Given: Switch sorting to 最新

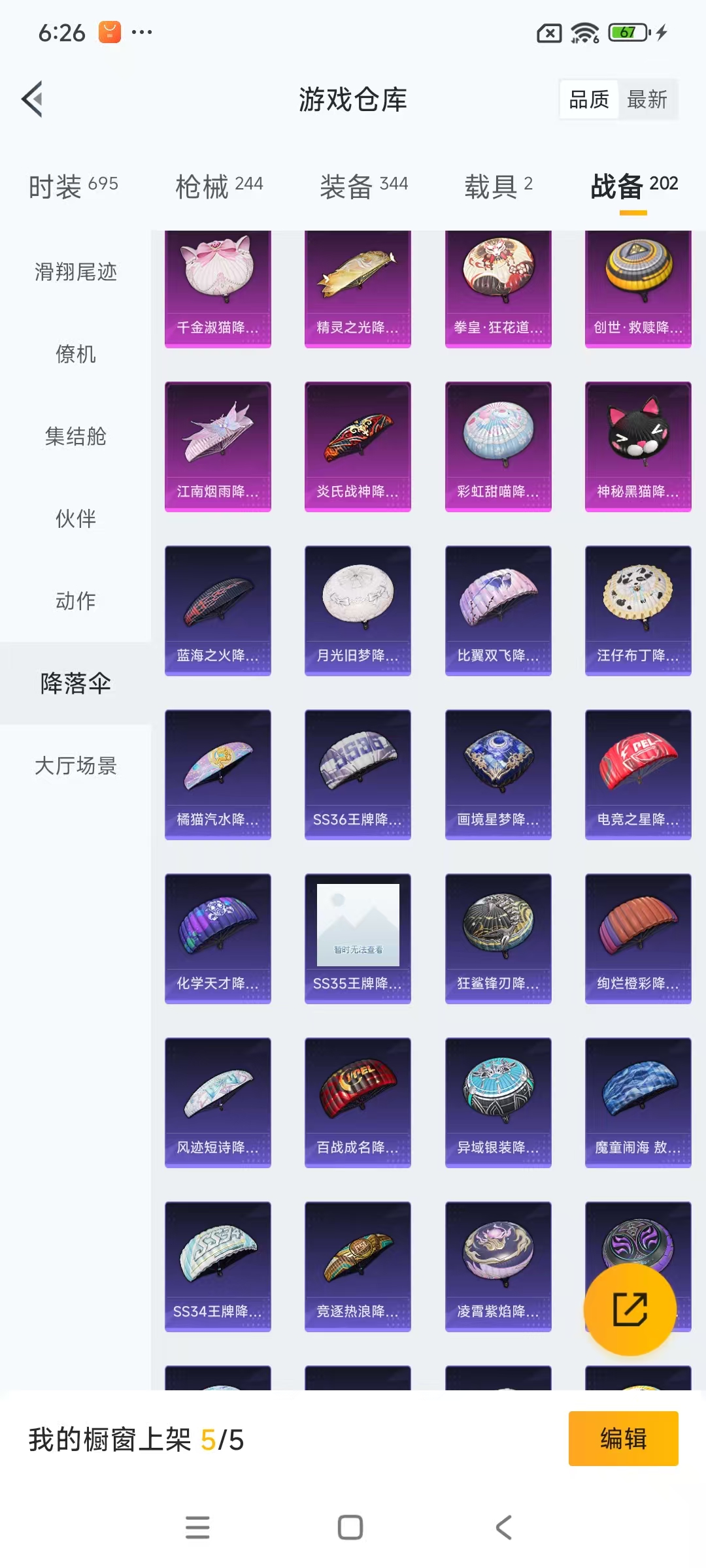Looking at the screenshot, I should pos(647,99).
